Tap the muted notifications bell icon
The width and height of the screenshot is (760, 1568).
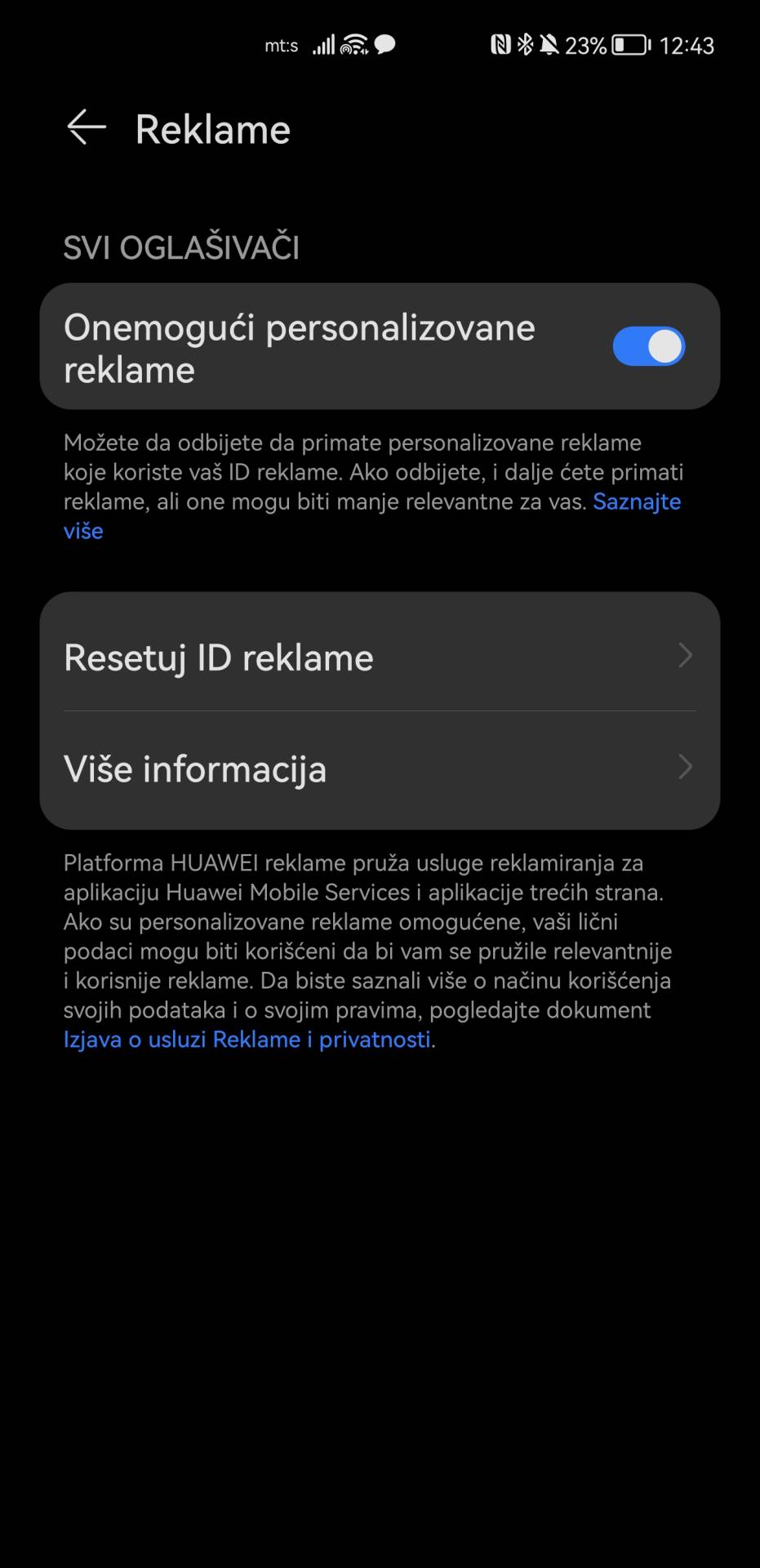point(548,45)
